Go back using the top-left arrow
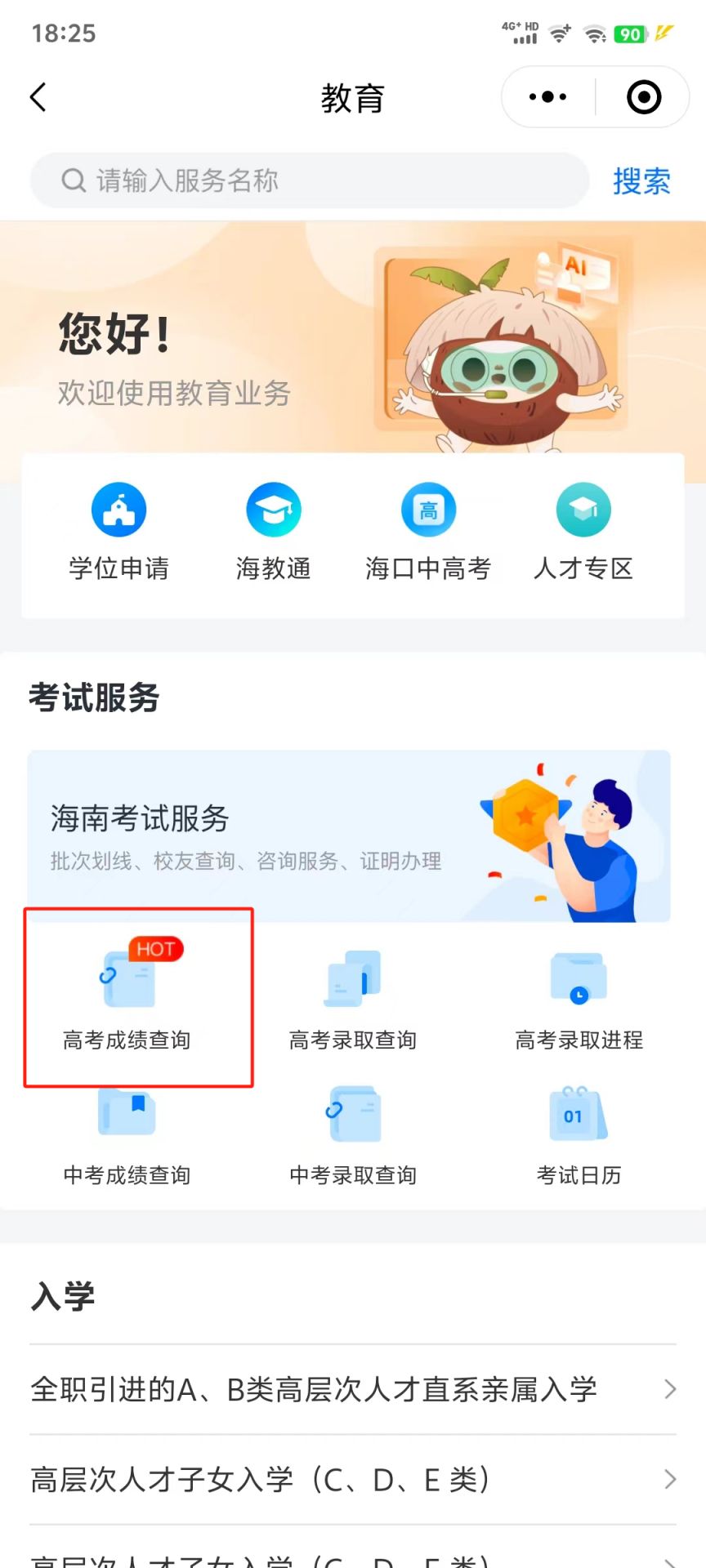The image size is (706, 1568). pos(38,97)
